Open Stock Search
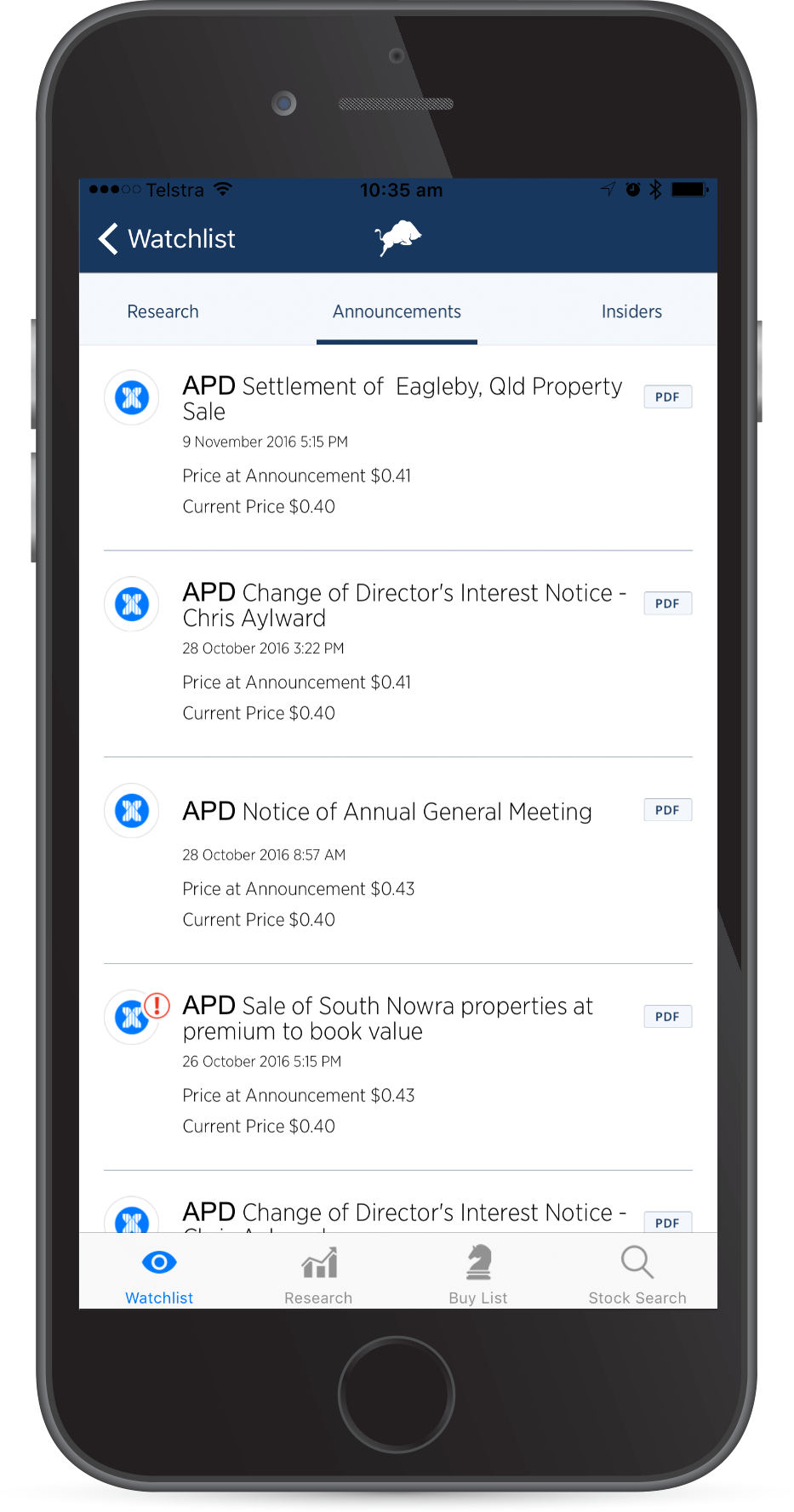This screenshot has height=1512, width=794. point(637,1275)
